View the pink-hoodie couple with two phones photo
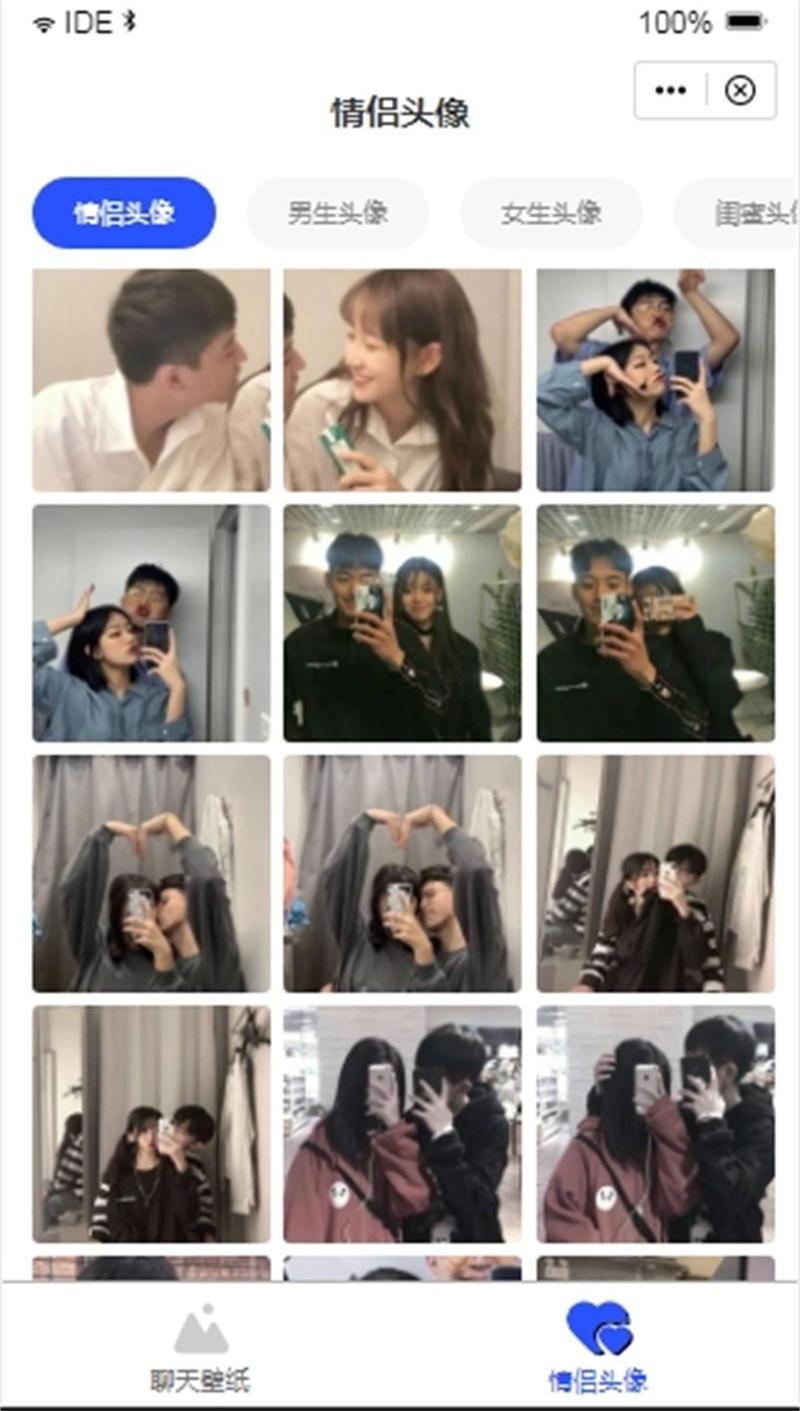 [x=655, y=1124]
